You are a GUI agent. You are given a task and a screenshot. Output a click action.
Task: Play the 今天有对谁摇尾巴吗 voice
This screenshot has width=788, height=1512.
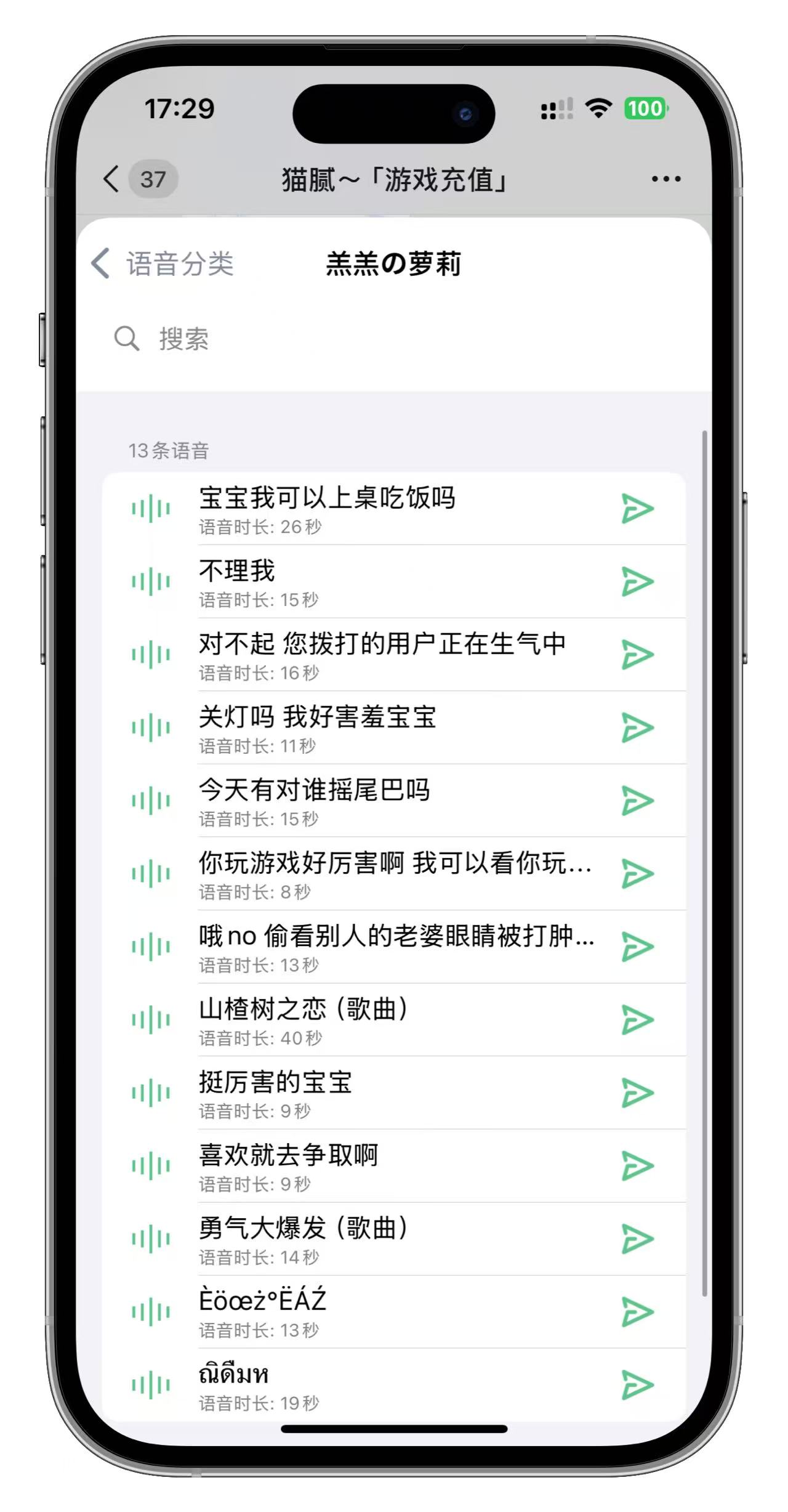(151, 801)
